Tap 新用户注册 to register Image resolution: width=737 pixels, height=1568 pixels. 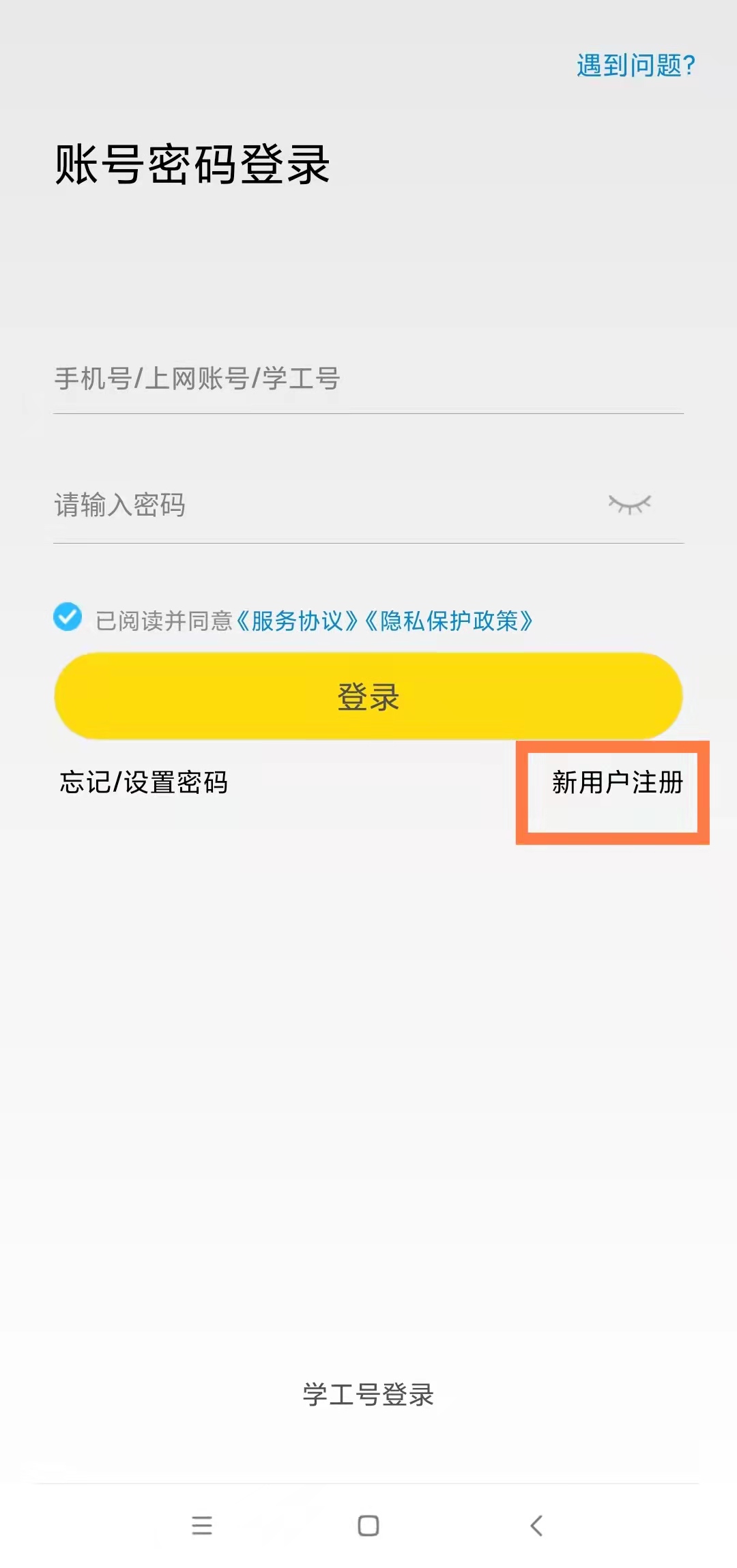point(617,783)
